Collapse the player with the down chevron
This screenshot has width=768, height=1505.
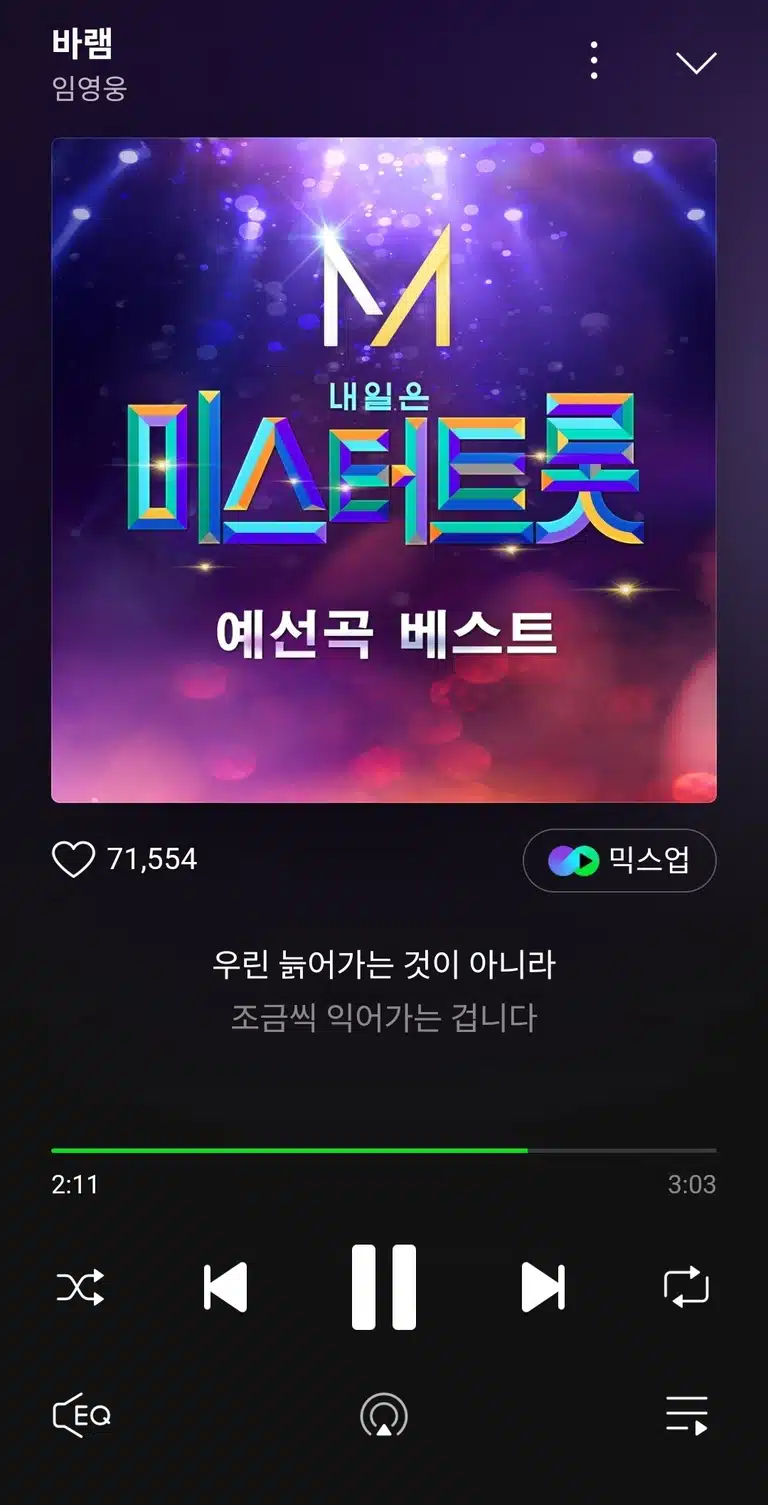click(x=696, y=62)
